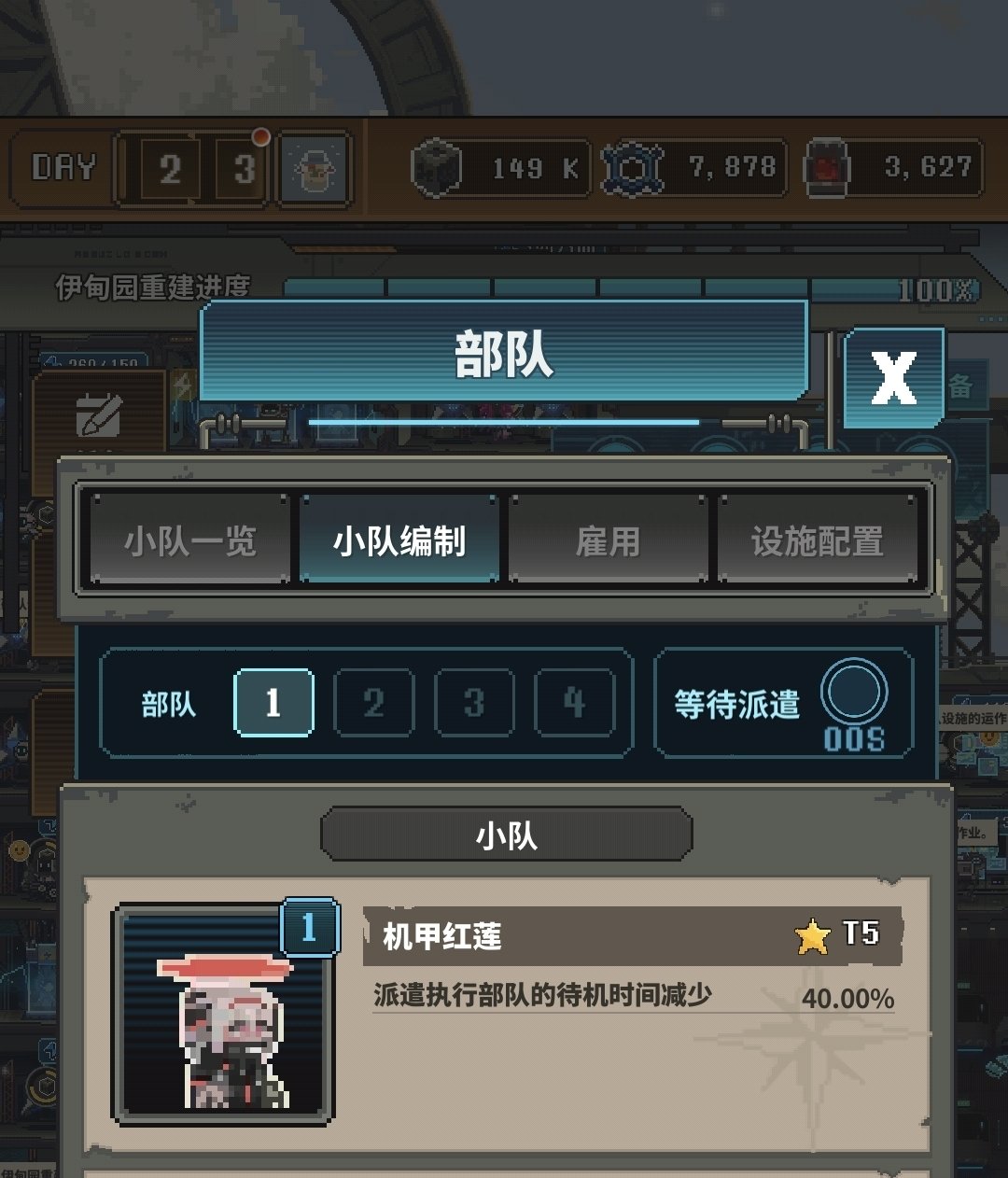Image resolution: width=1008 pixels, height=1178 pixels.
Task: Open the character avatar beside DAY counter
Action: pyautogui.click(x=315, y=170)
